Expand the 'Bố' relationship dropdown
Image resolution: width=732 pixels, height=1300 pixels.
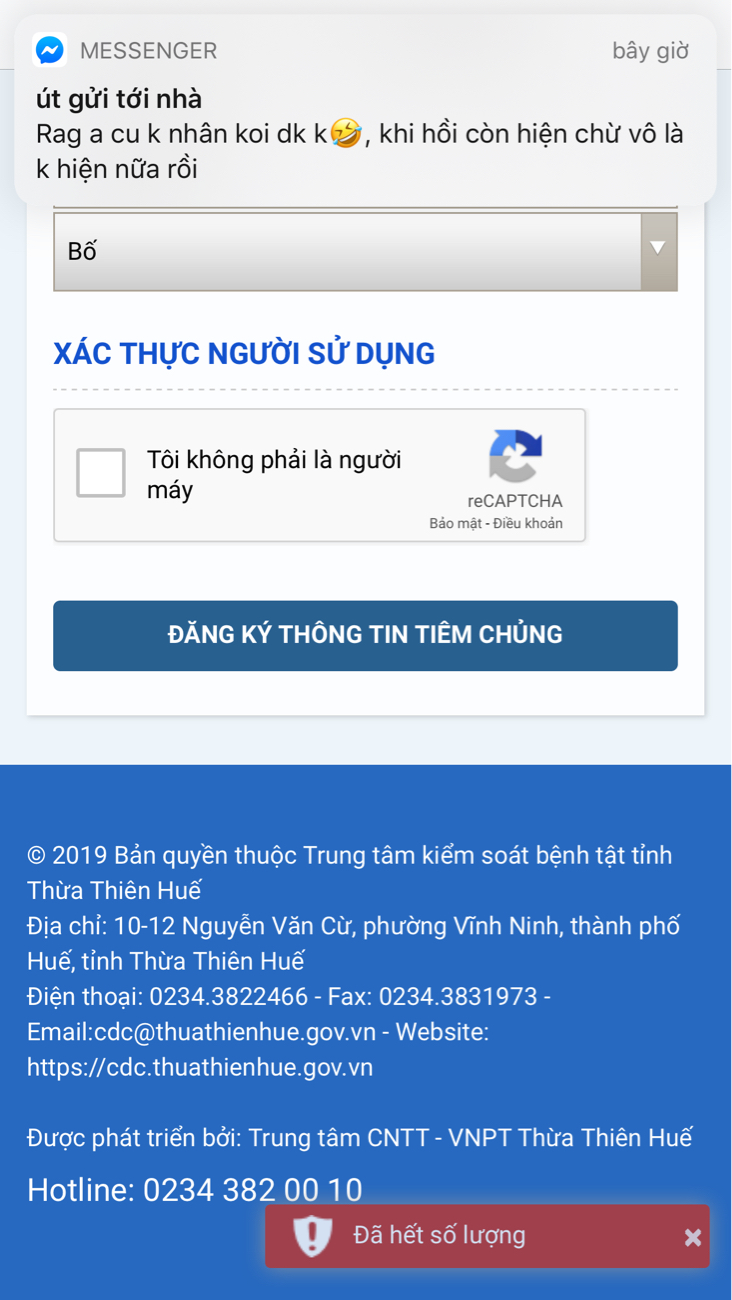365,251
